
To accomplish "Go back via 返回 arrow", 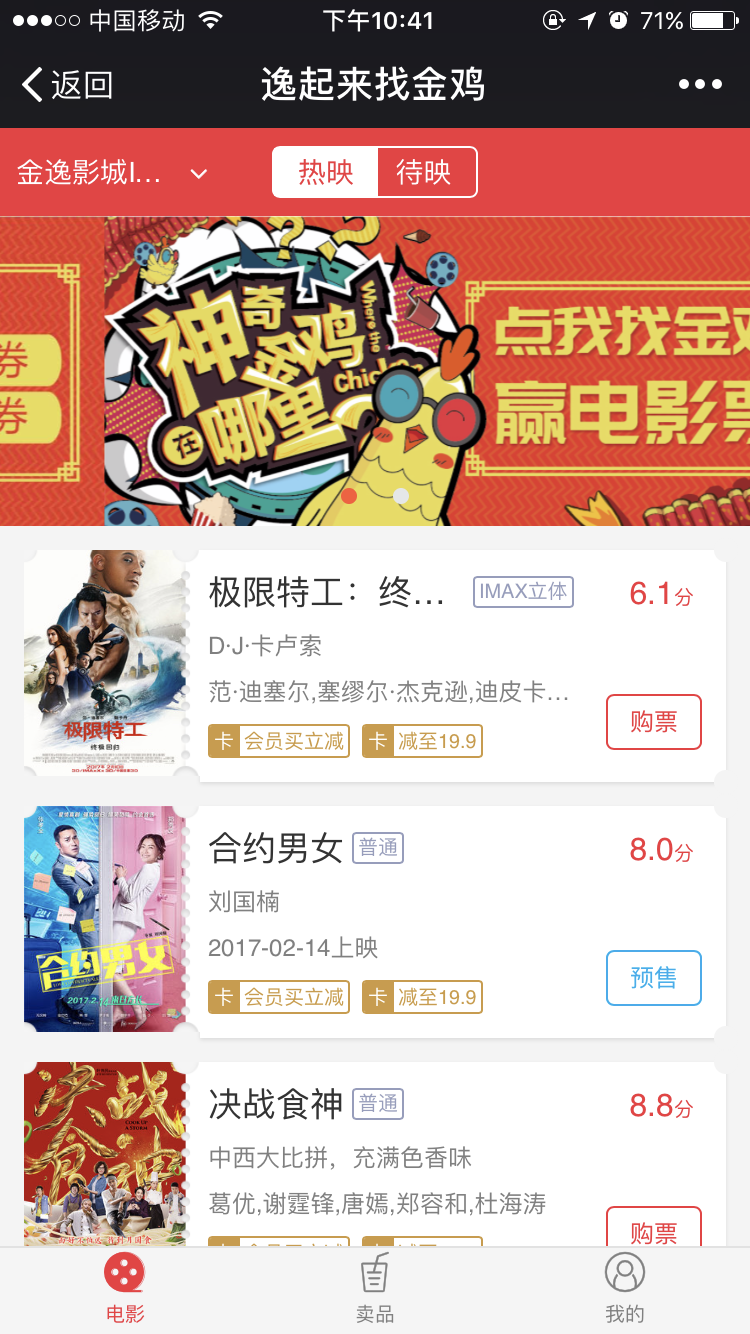I will point(66,85).
